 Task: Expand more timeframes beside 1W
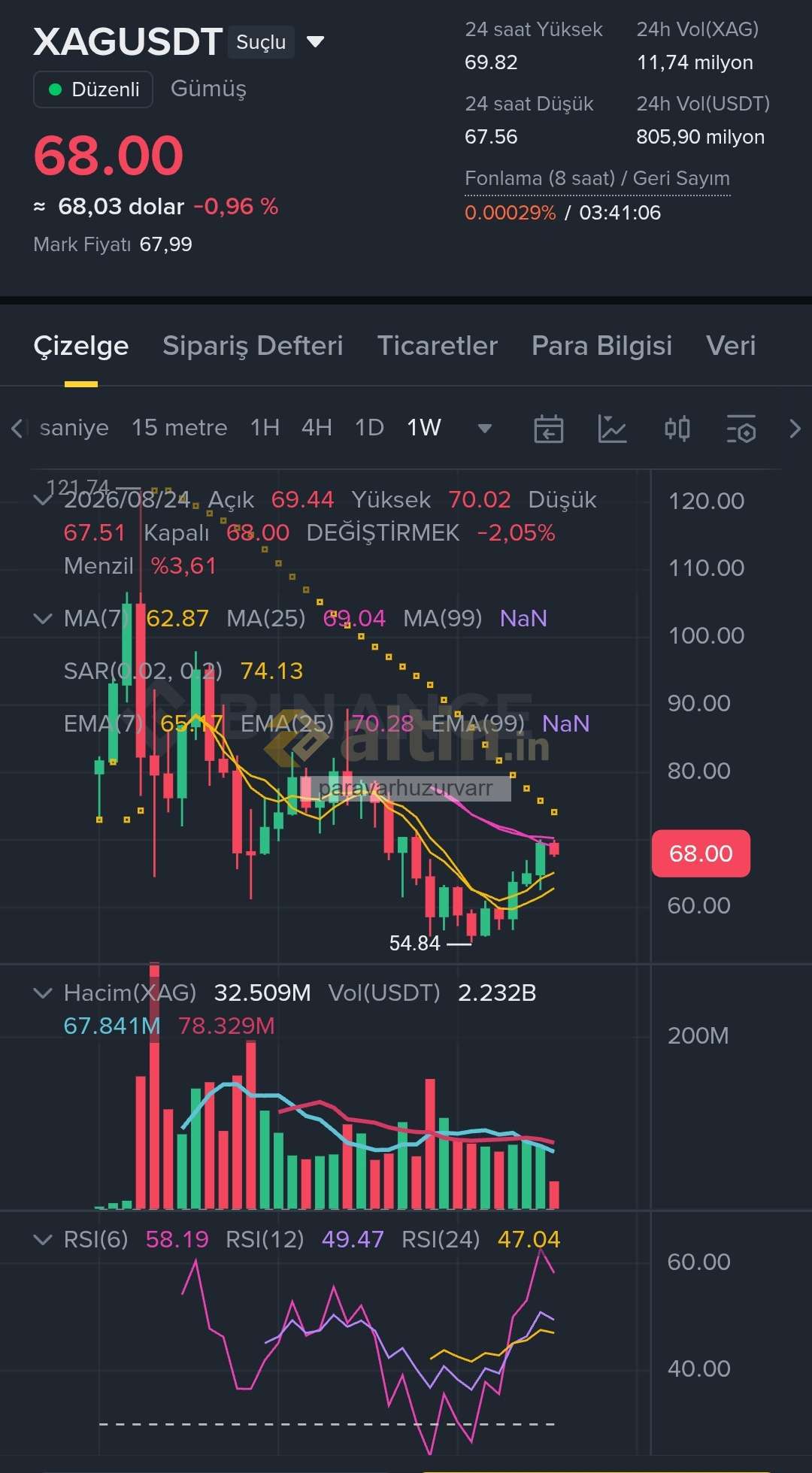tap(485, 429)
